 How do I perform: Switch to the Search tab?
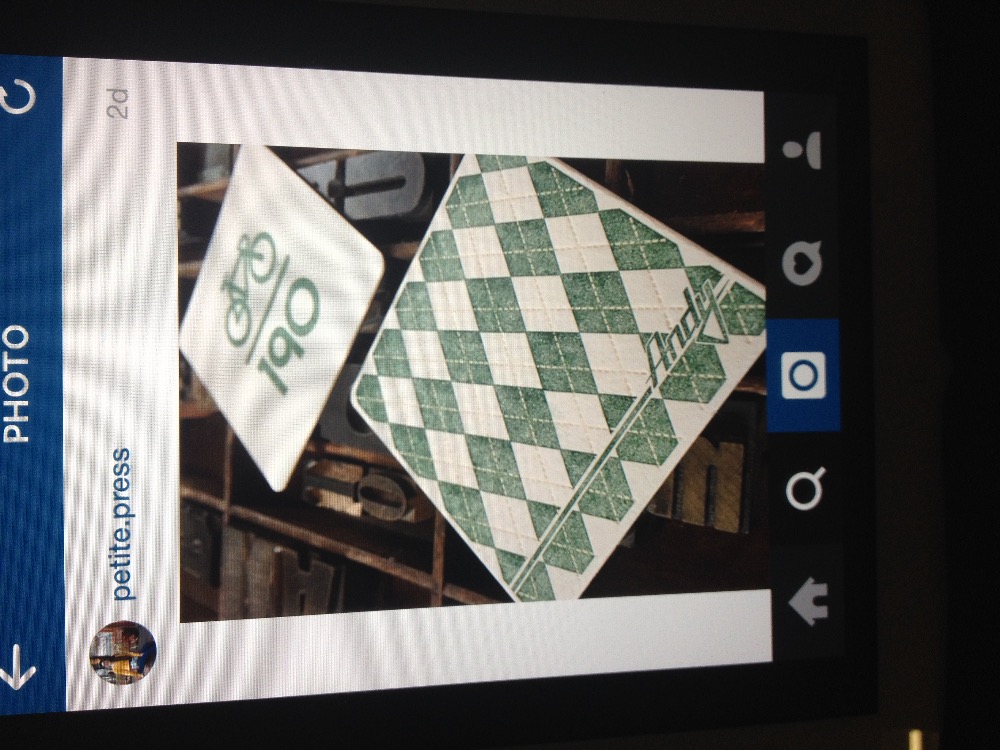[805, 488]
